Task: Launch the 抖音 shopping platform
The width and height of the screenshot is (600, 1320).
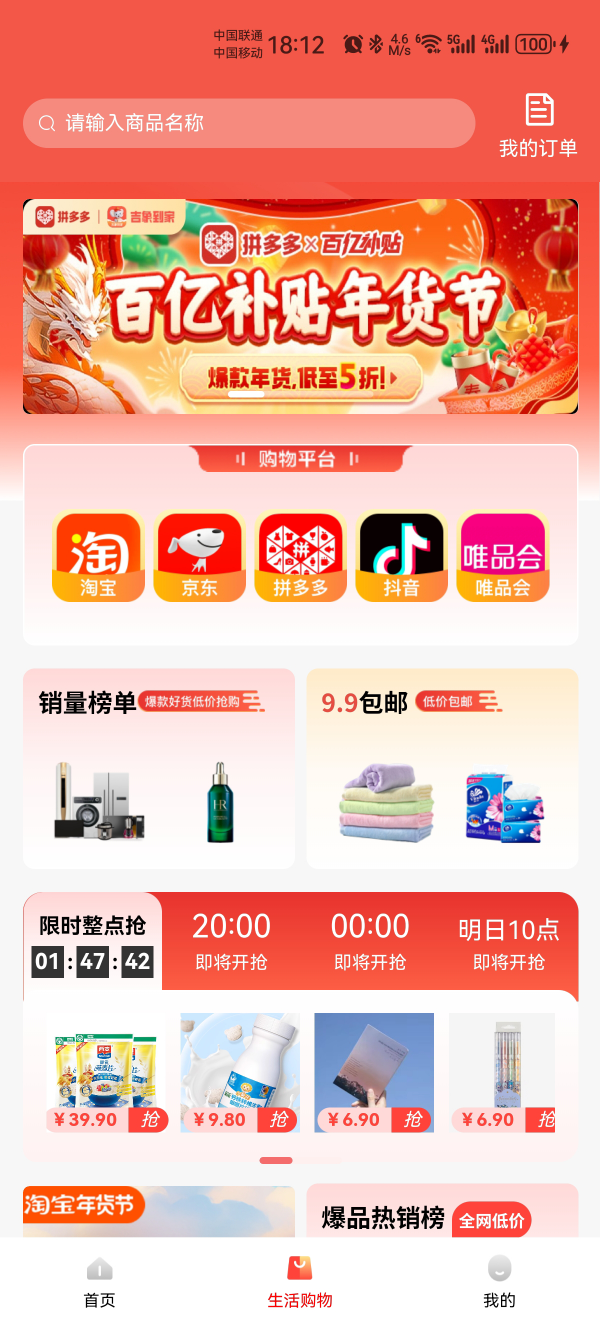Action: pyautogui.click(x=401, y=557)
